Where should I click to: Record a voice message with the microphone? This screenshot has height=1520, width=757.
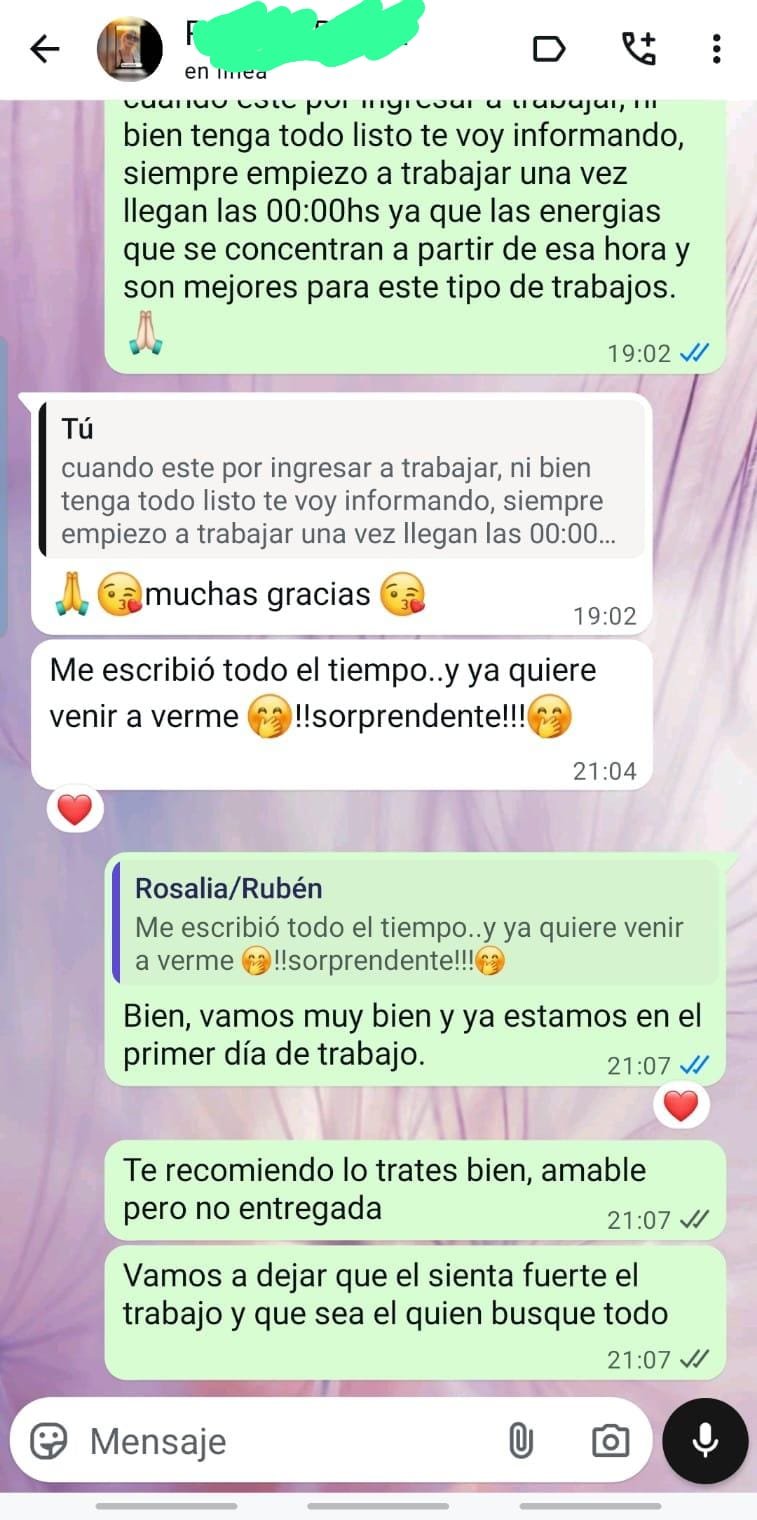[705, 1441]
